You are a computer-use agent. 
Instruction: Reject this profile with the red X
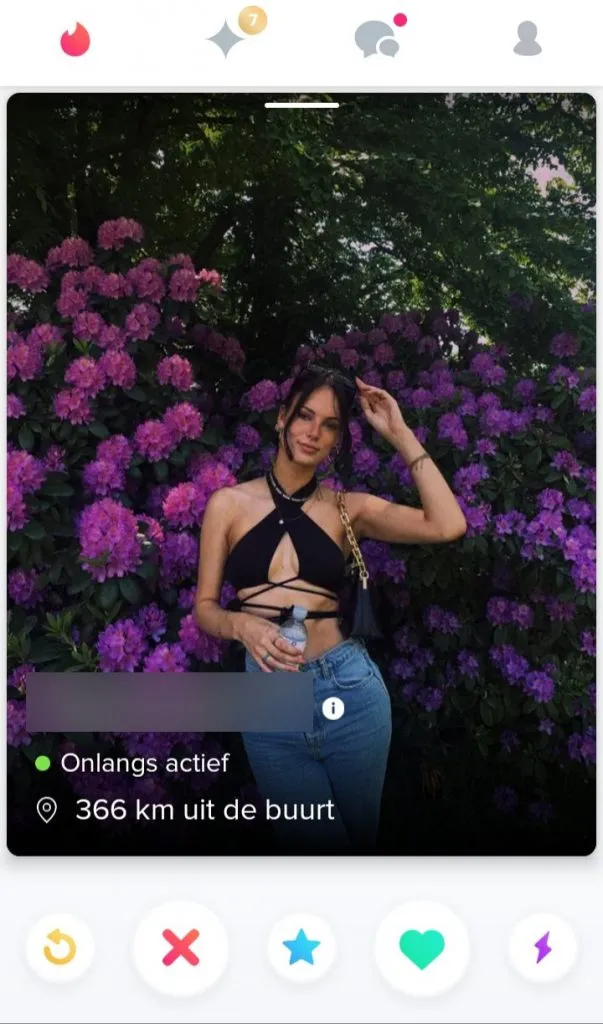181,947
